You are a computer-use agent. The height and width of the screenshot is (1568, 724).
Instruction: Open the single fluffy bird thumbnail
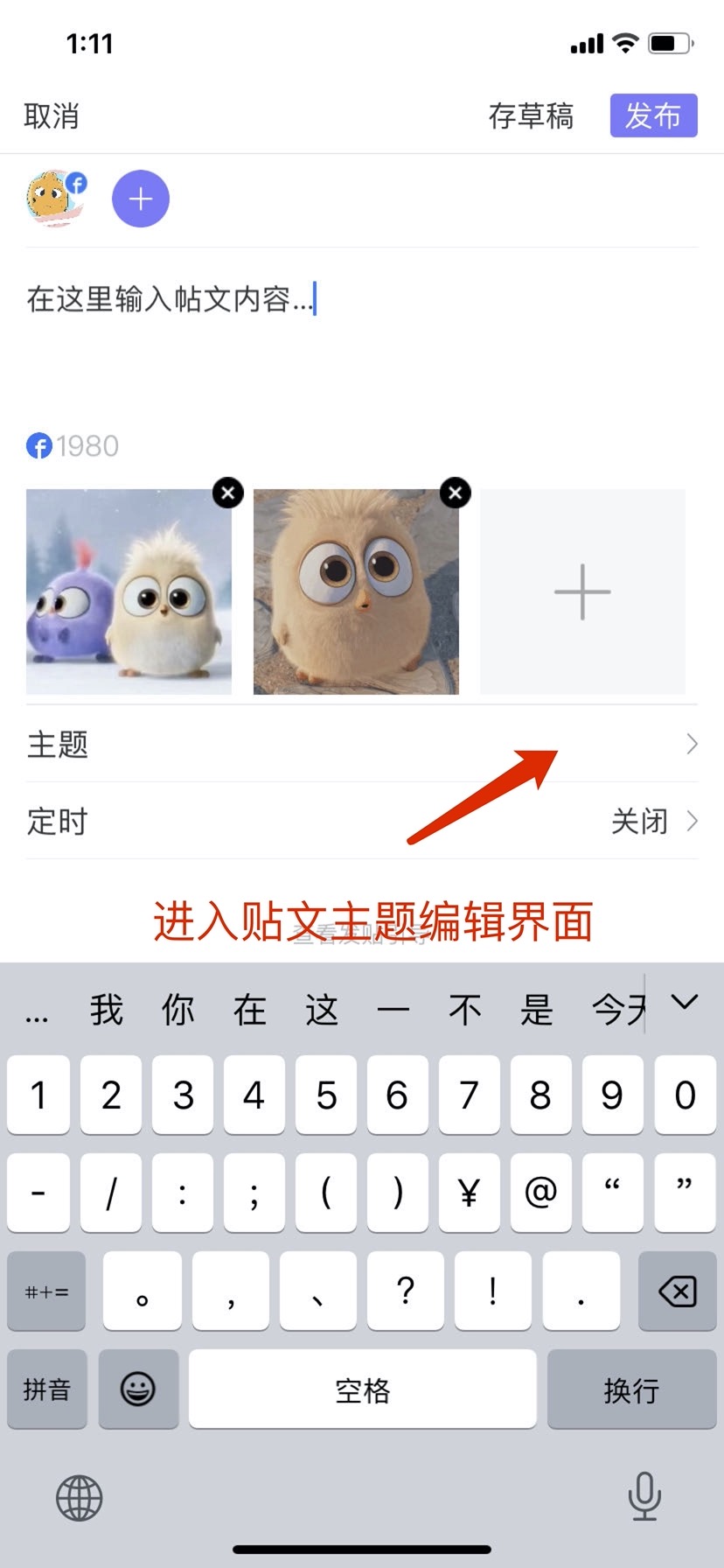[356, 599]
